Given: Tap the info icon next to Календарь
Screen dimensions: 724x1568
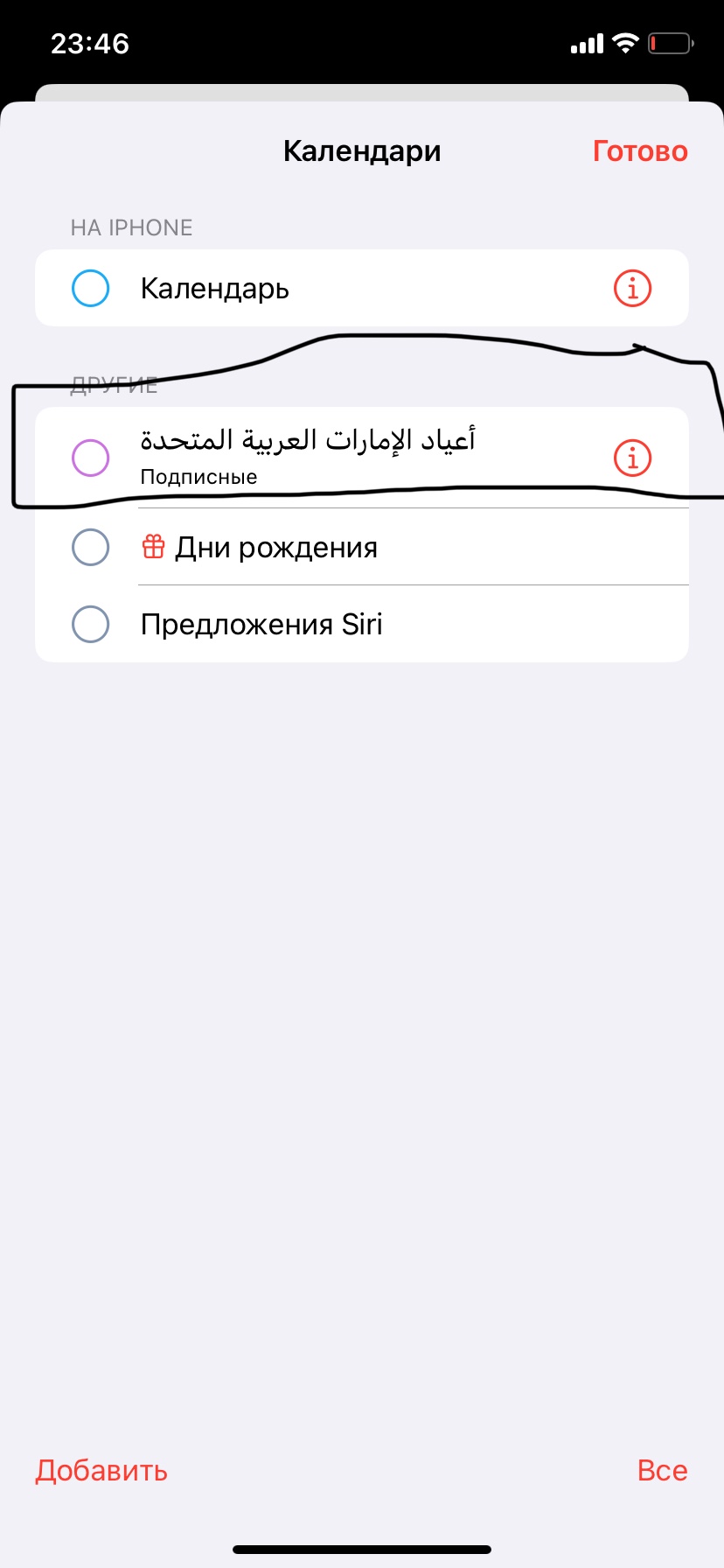Looking at the screenshot, I should point(631,288).
